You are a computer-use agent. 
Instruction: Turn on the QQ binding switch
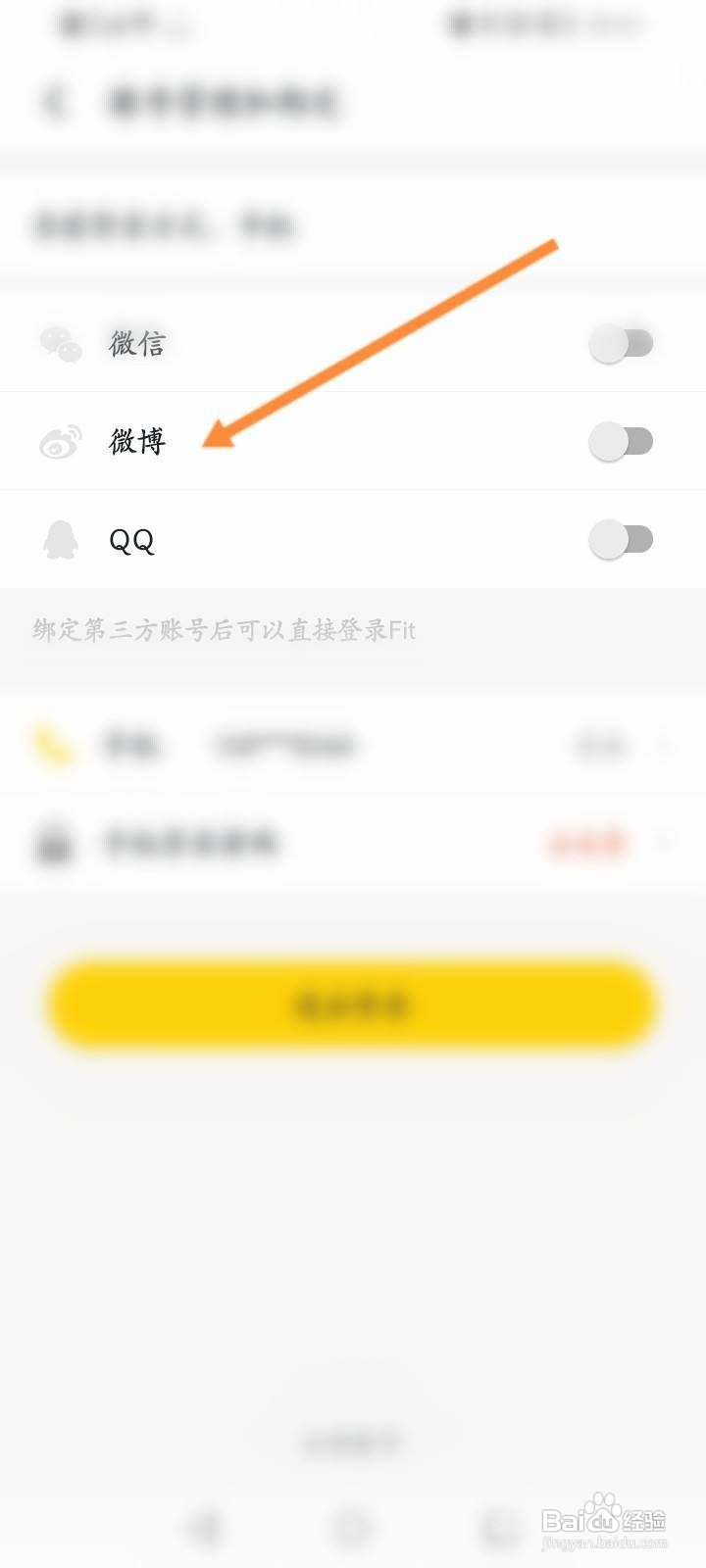[x=622, y=539]
